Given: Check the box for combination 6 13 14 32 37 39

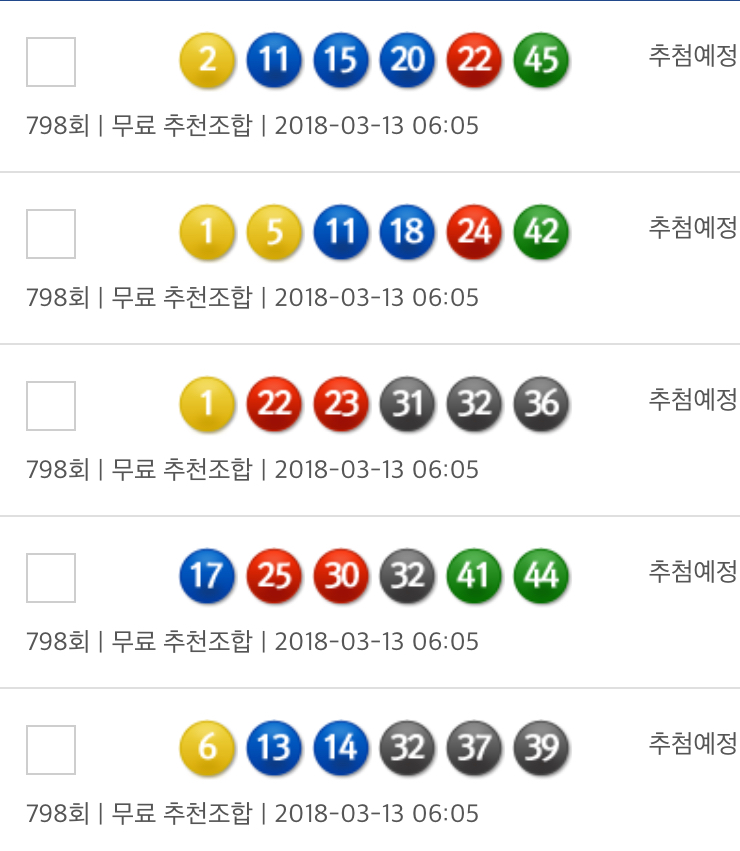Looking at the screenshot, I should [51, 750].
